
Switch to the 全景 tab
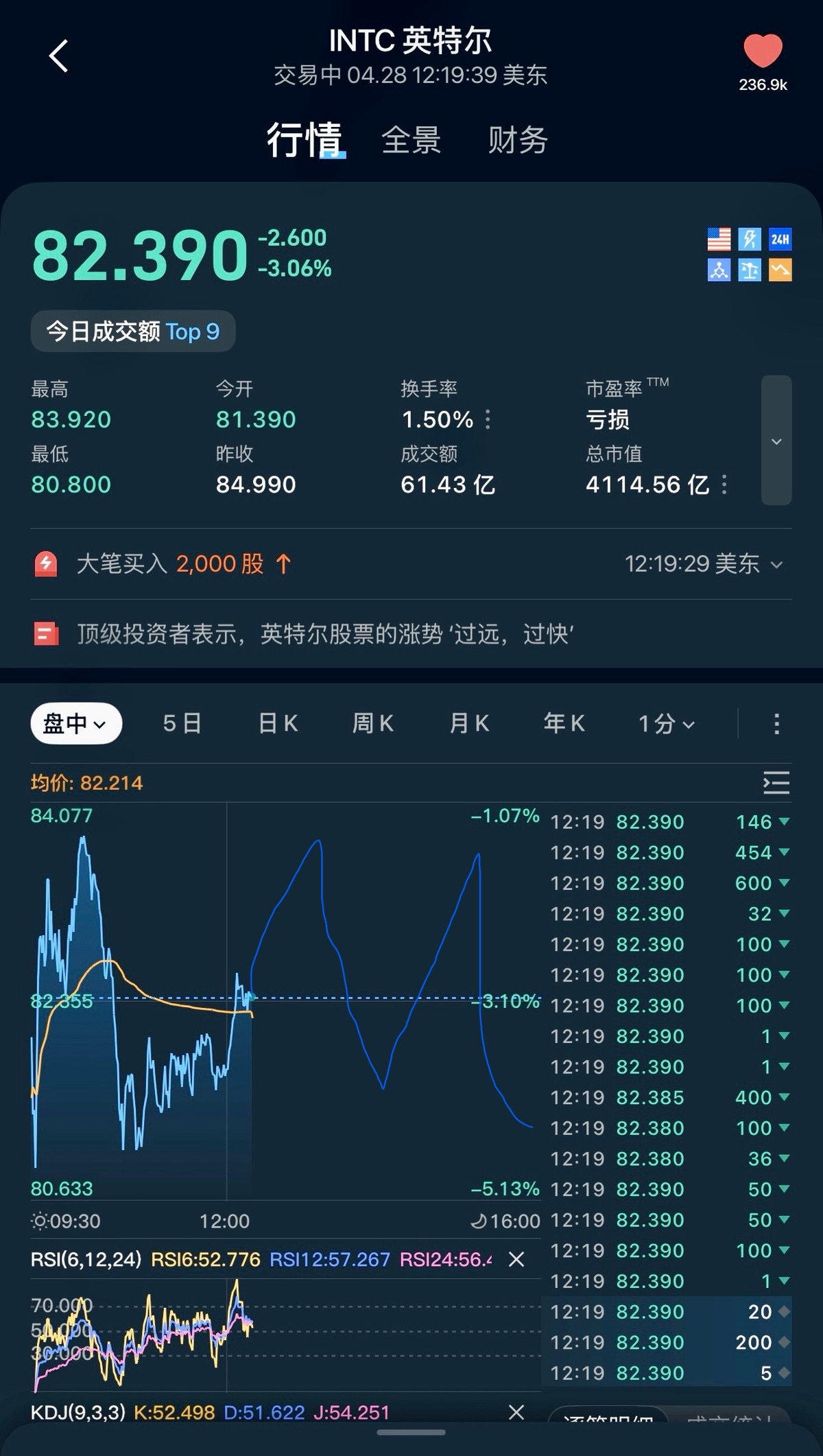coord(411,140)
